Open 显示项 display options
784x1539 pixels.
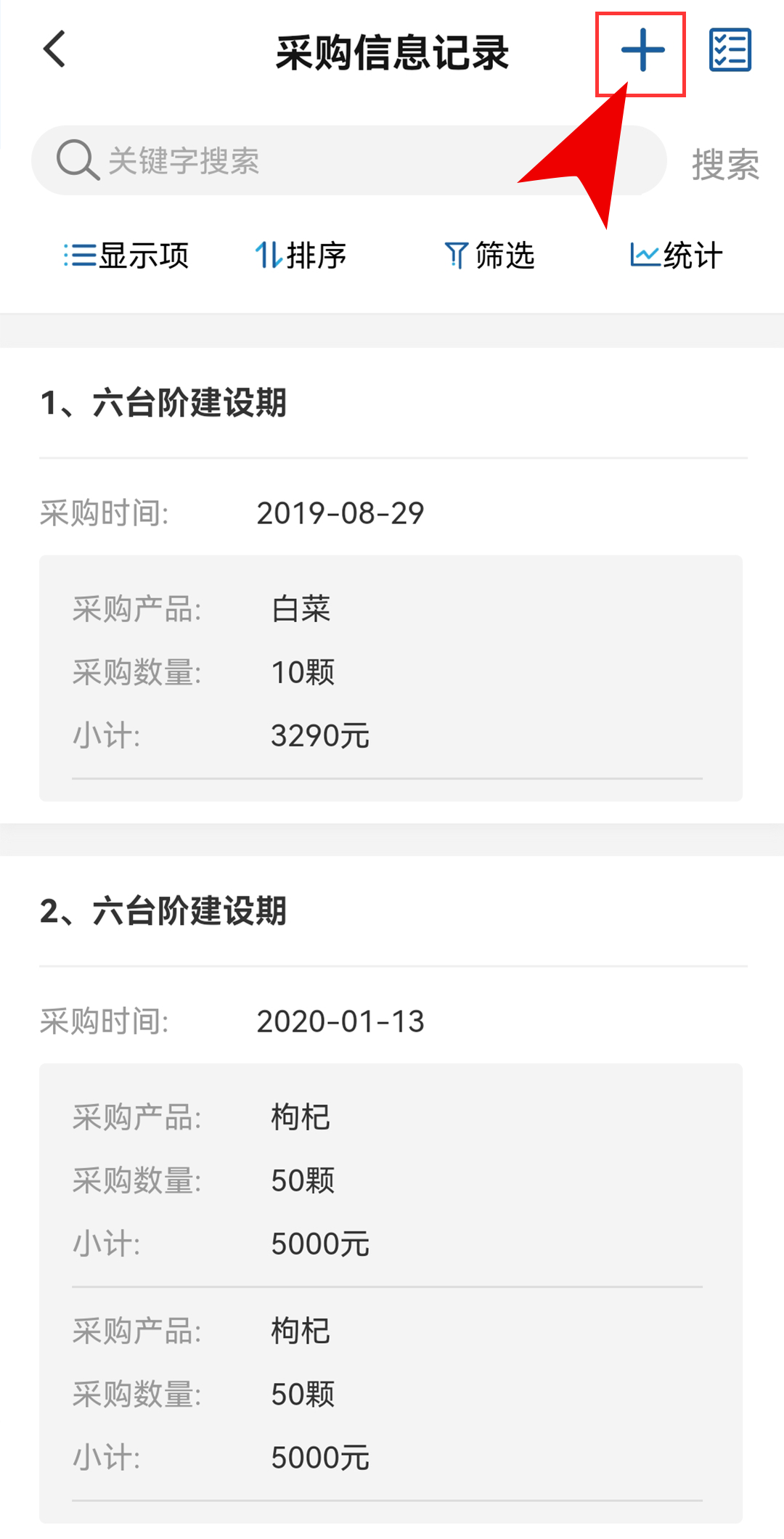coord(126,256)
